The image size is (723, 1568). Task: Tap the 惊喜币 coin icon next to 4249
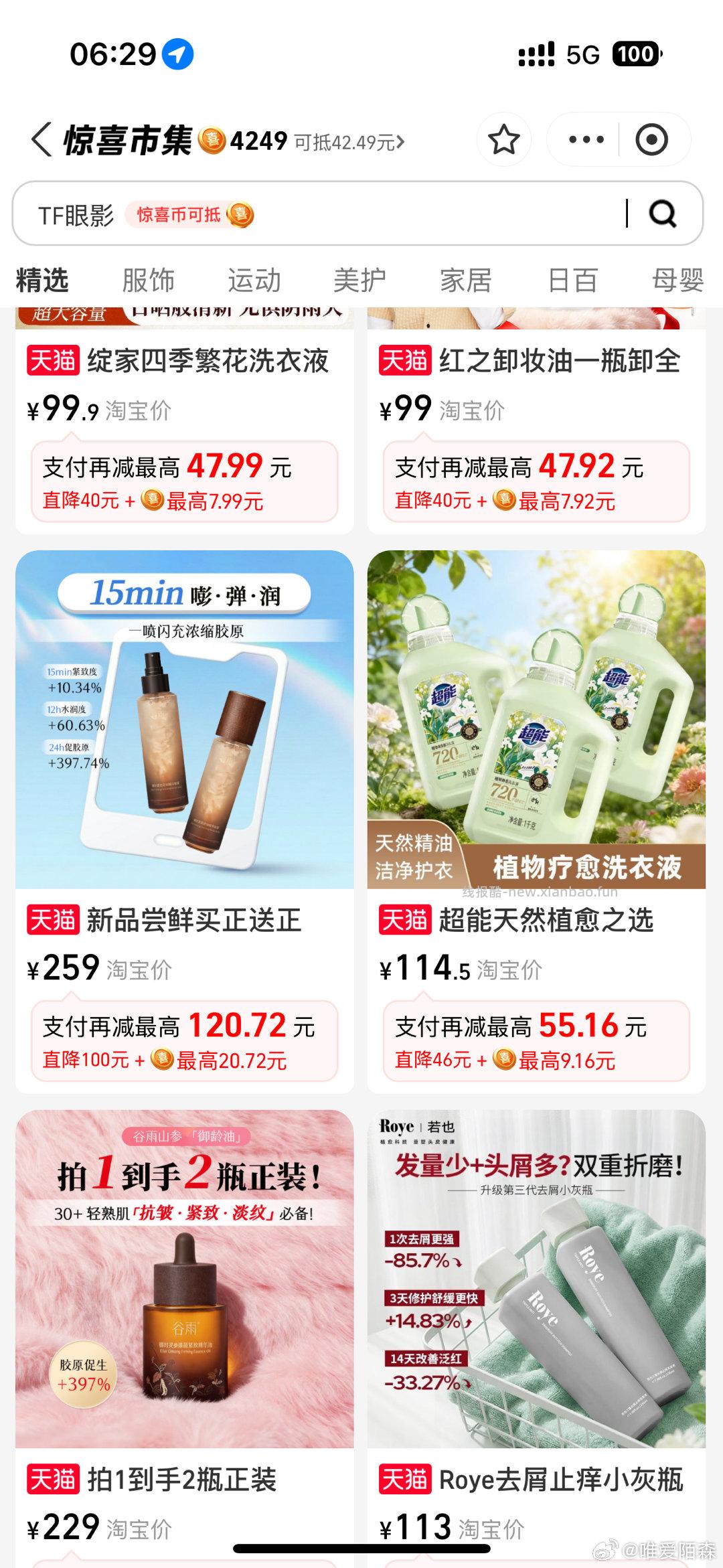click(x=211, y=139)
